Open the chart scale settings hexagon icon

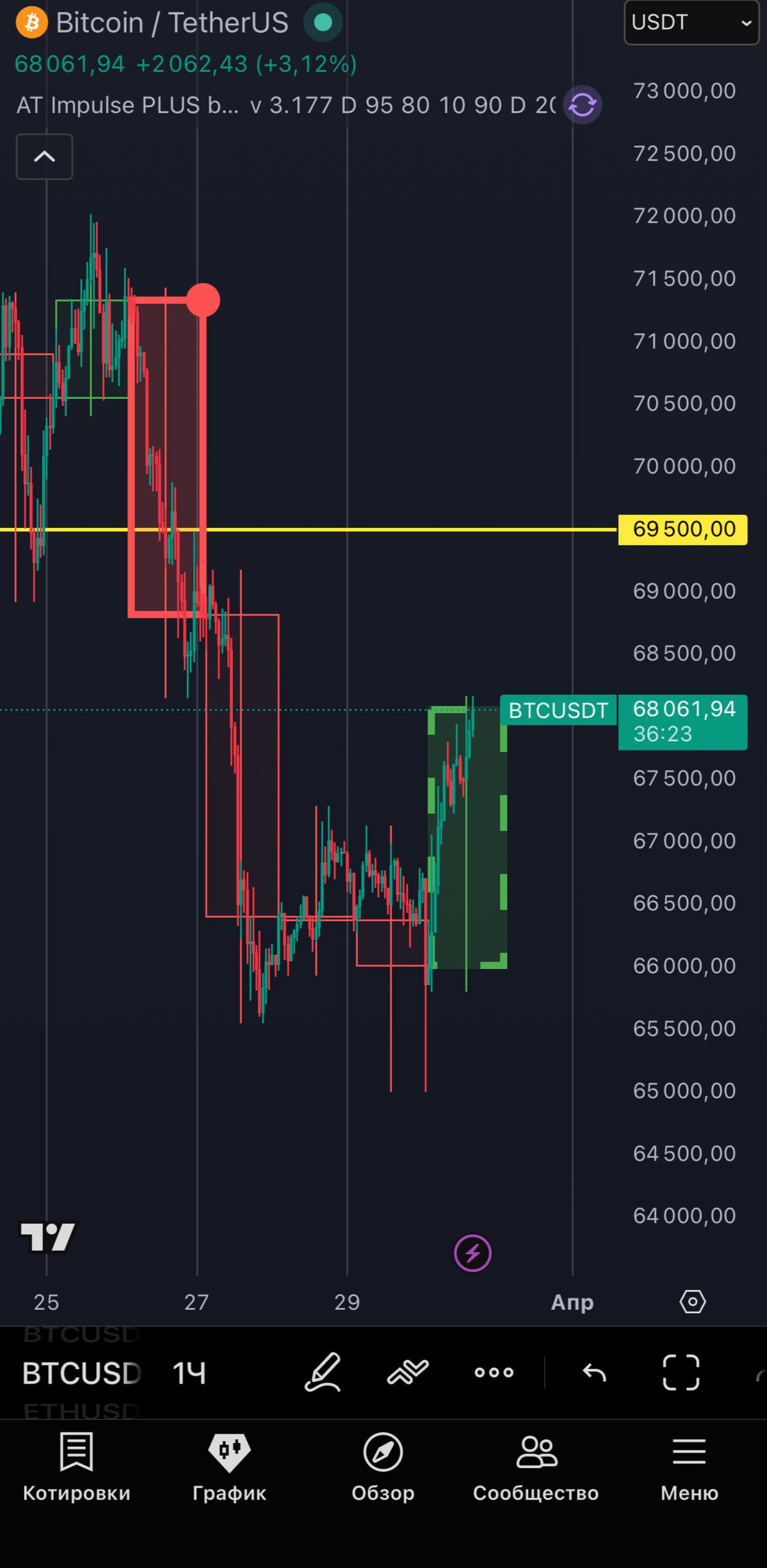[x=692, y=1301]
